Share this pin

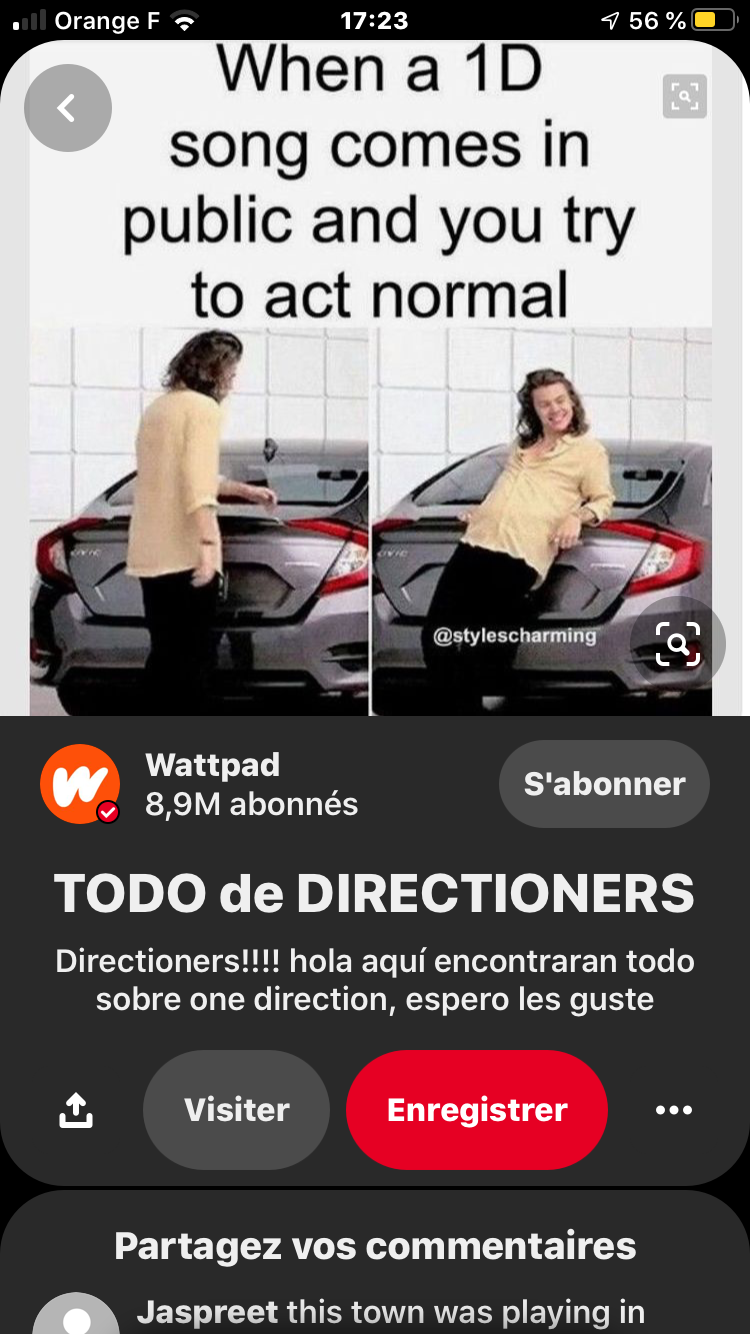click(x=76, y=1110)
